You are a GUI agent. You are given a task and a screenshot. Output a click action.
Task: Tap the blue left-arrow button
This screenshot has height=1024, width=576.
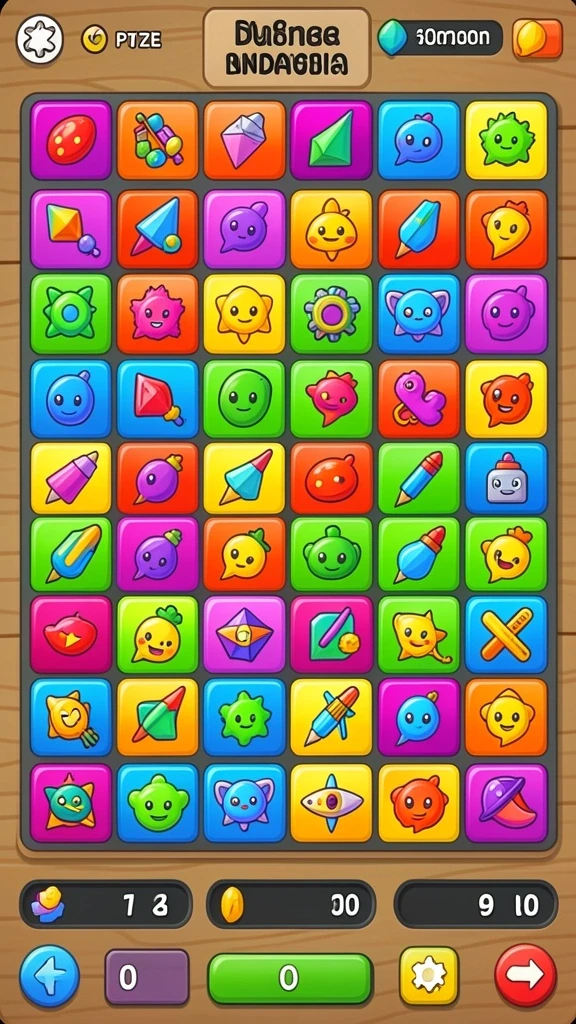(x=50, y=976)
